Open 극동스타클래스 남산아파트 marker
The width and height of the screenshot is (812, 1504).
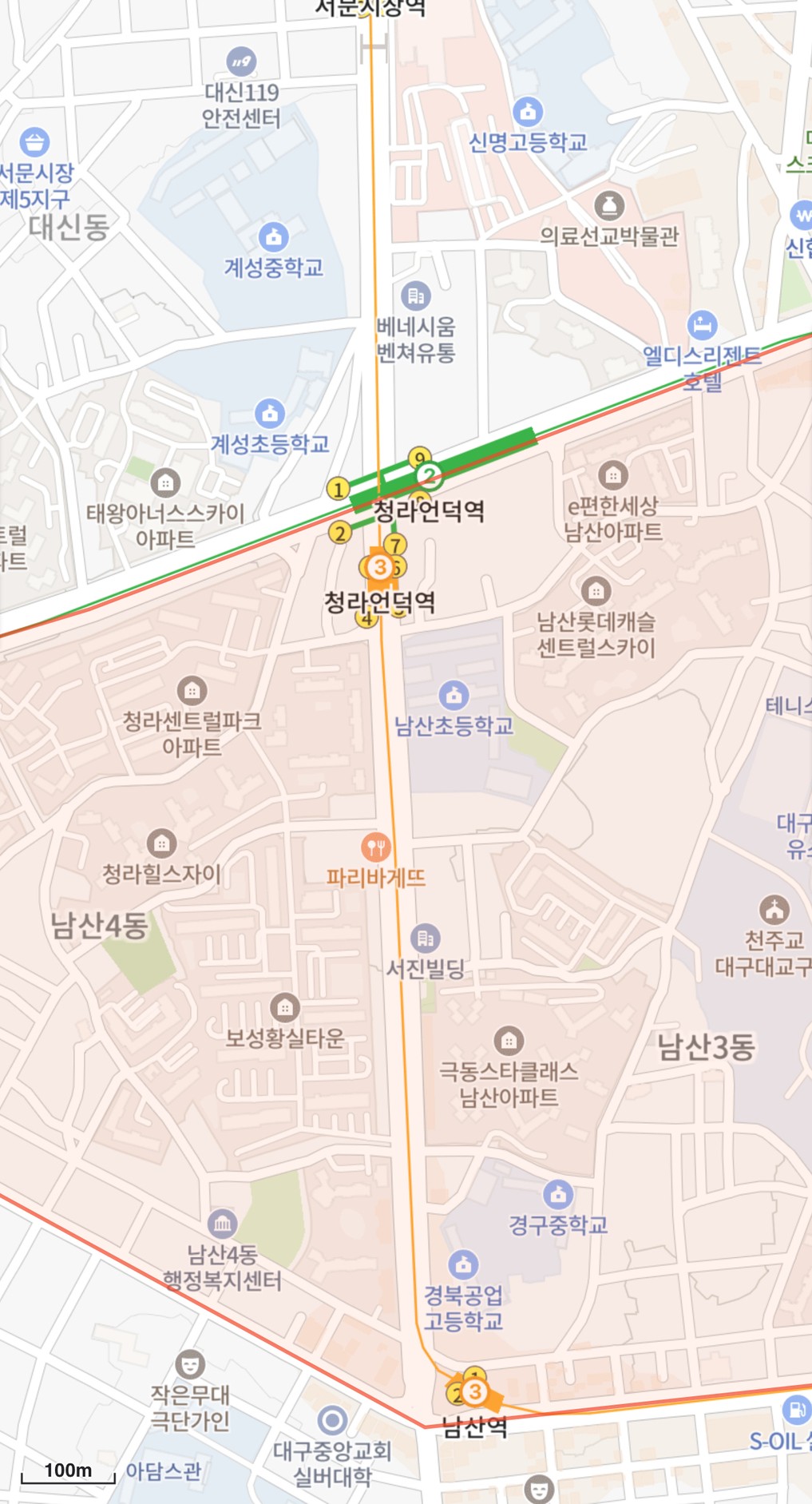tap(509, 1040)
